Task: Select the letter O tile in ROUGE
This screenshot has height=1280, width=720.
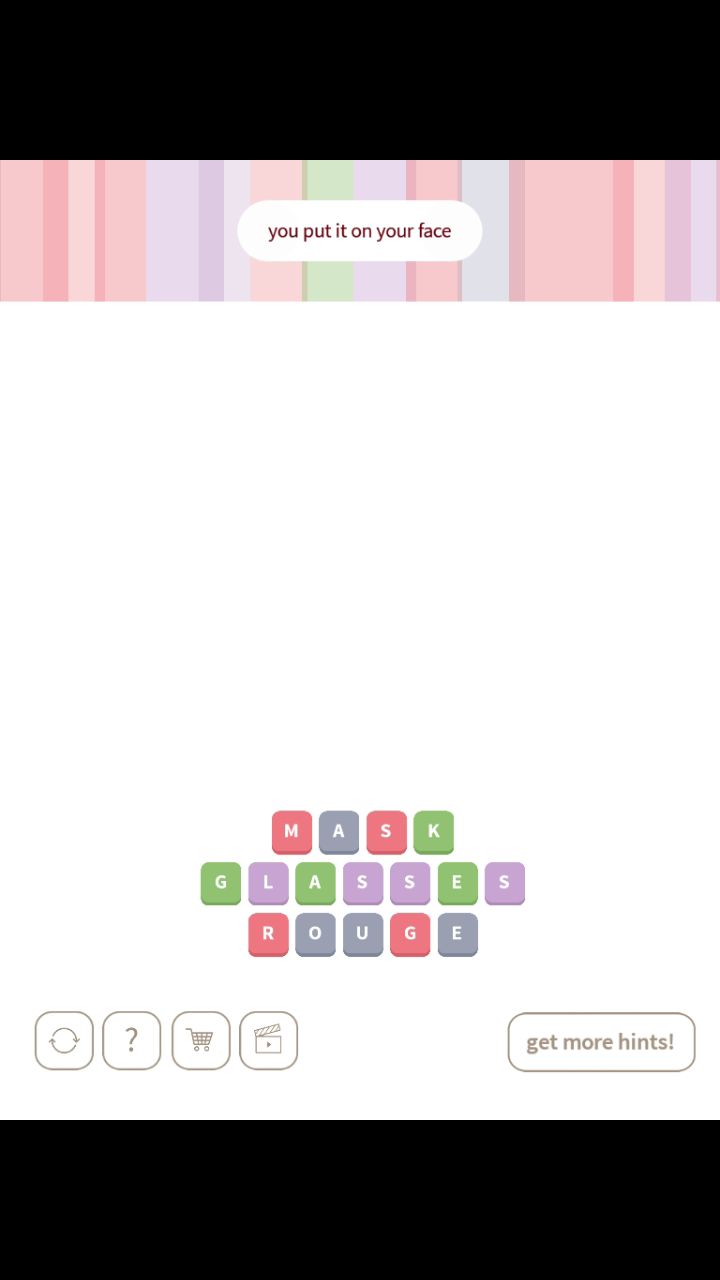Action: coord(315,934)
